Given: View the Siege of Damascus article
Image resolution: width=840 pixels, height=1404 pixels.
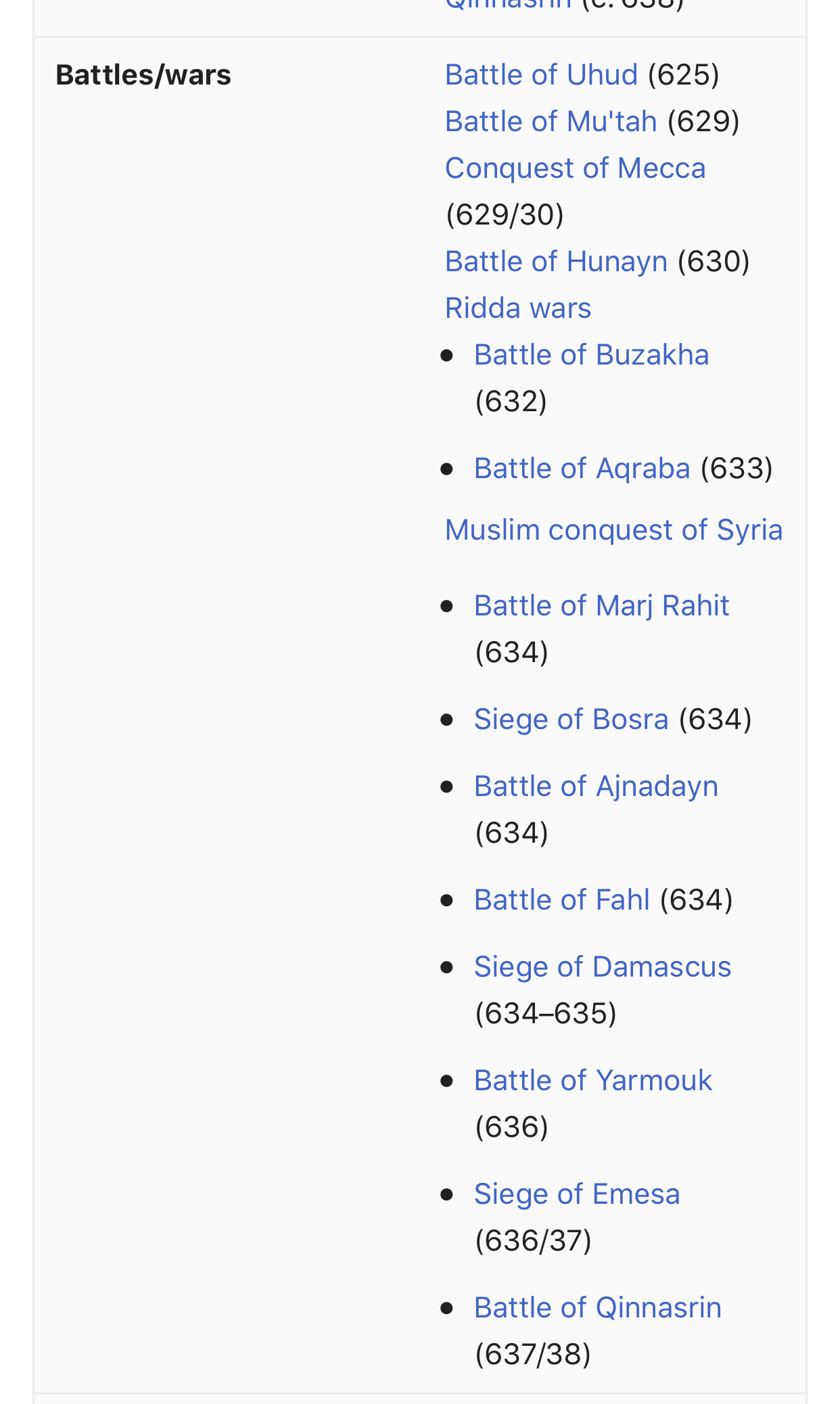Looking at the screenshot, I should coord(603,967).
